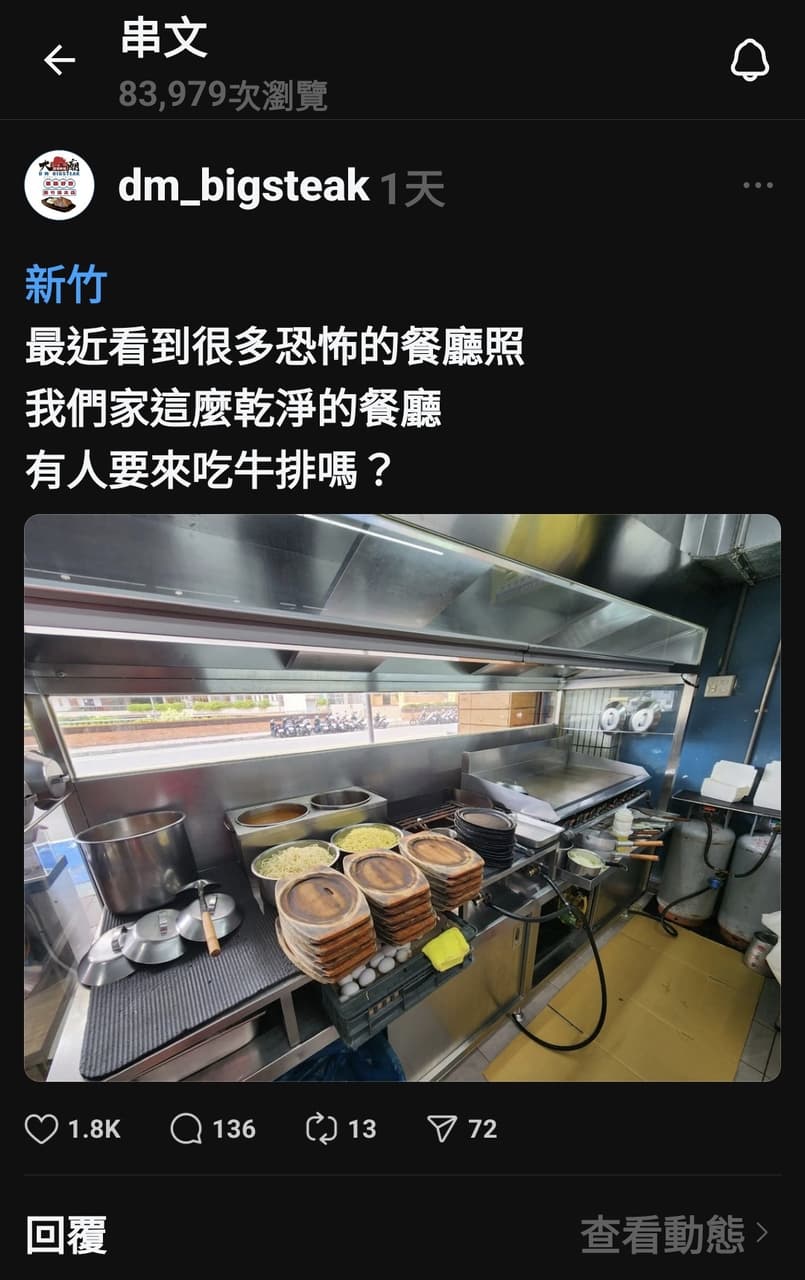Repost this thread
The width and height of the screenshot is (805, 1280).
[321, 1129]
